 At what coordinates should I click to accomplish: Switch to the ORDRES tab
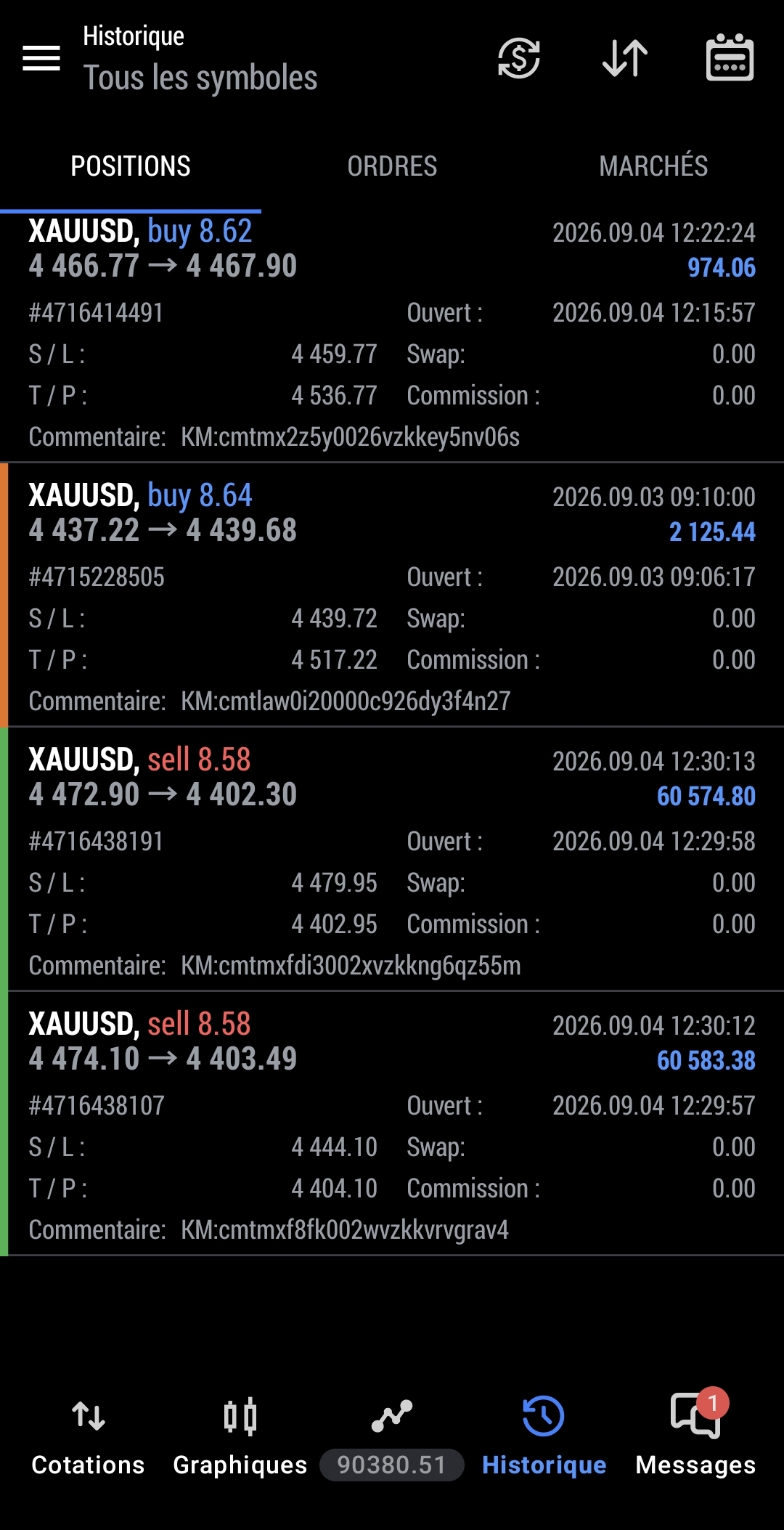[x=392, y=166]
